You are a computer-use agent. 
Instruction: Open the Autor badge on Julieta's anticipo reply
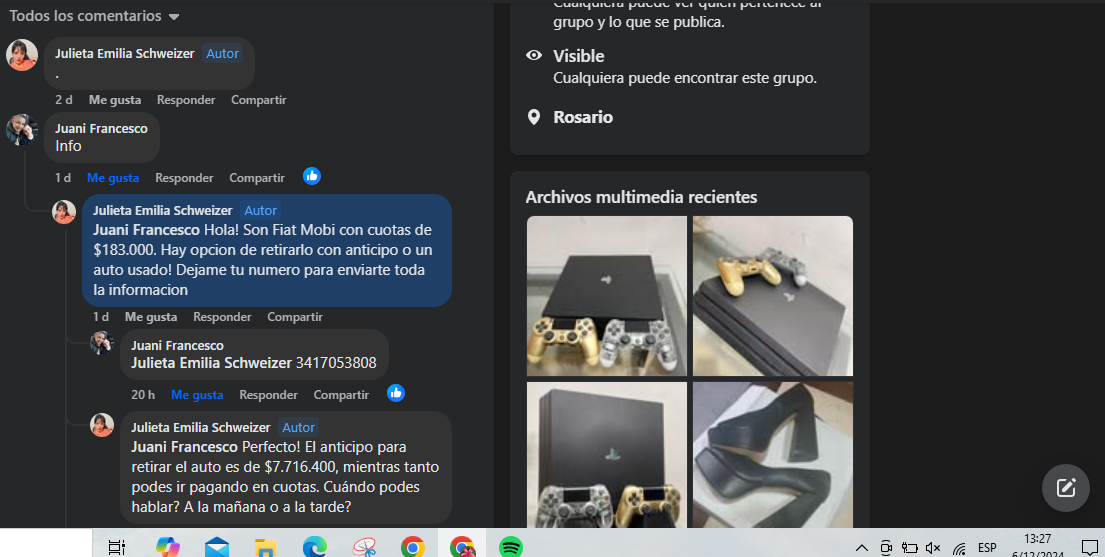(298, 428)
